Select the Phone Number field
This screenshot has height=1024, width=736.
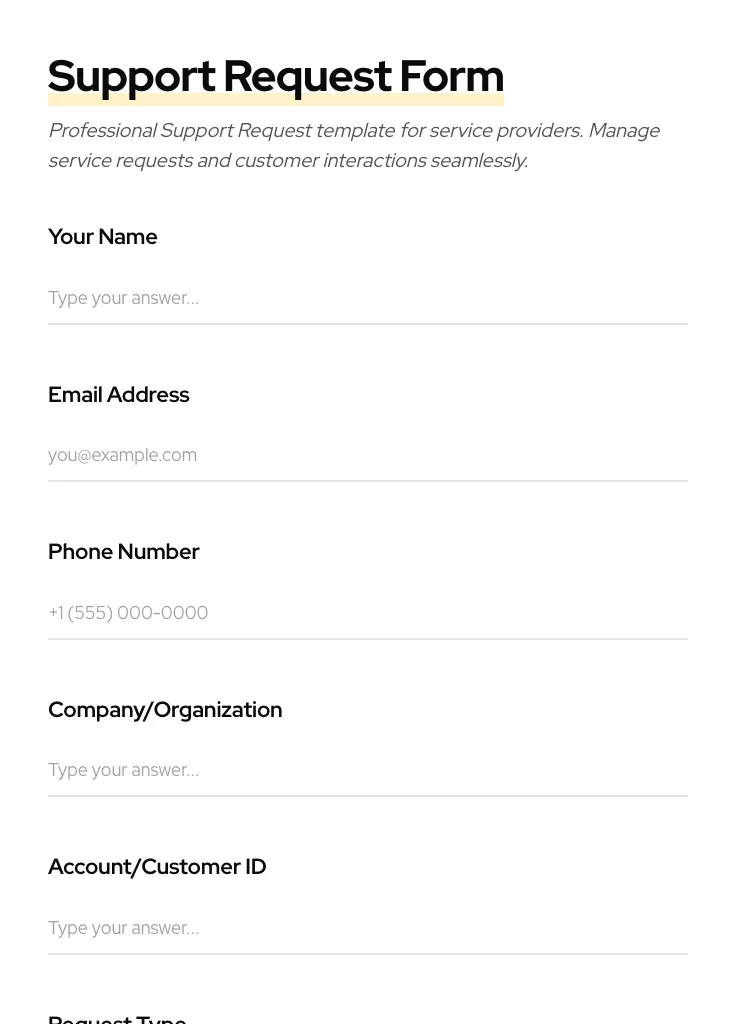(x=367, y=613)
